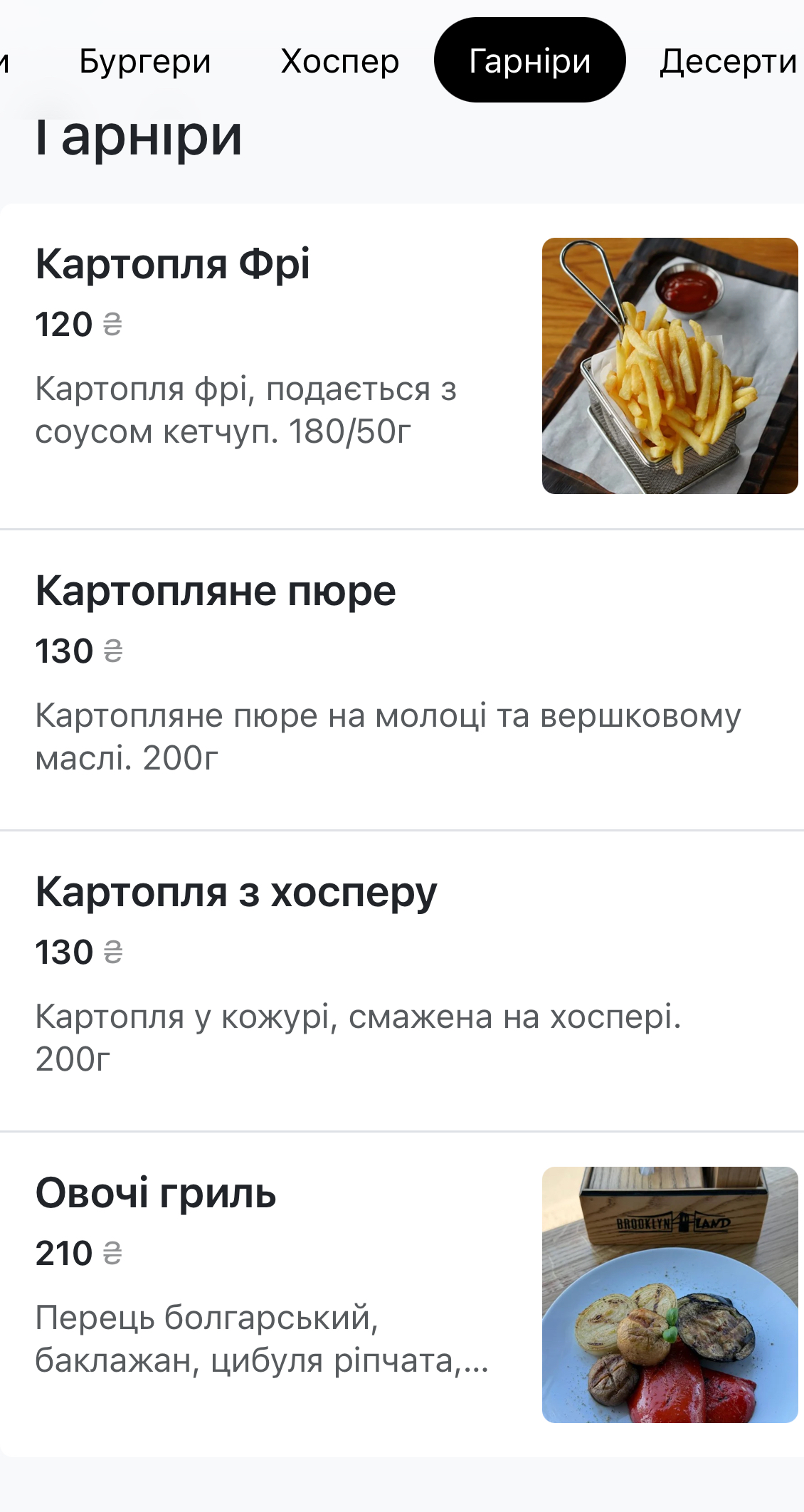
Task: Open the Картопля з хосперу item
Action: 402,981
